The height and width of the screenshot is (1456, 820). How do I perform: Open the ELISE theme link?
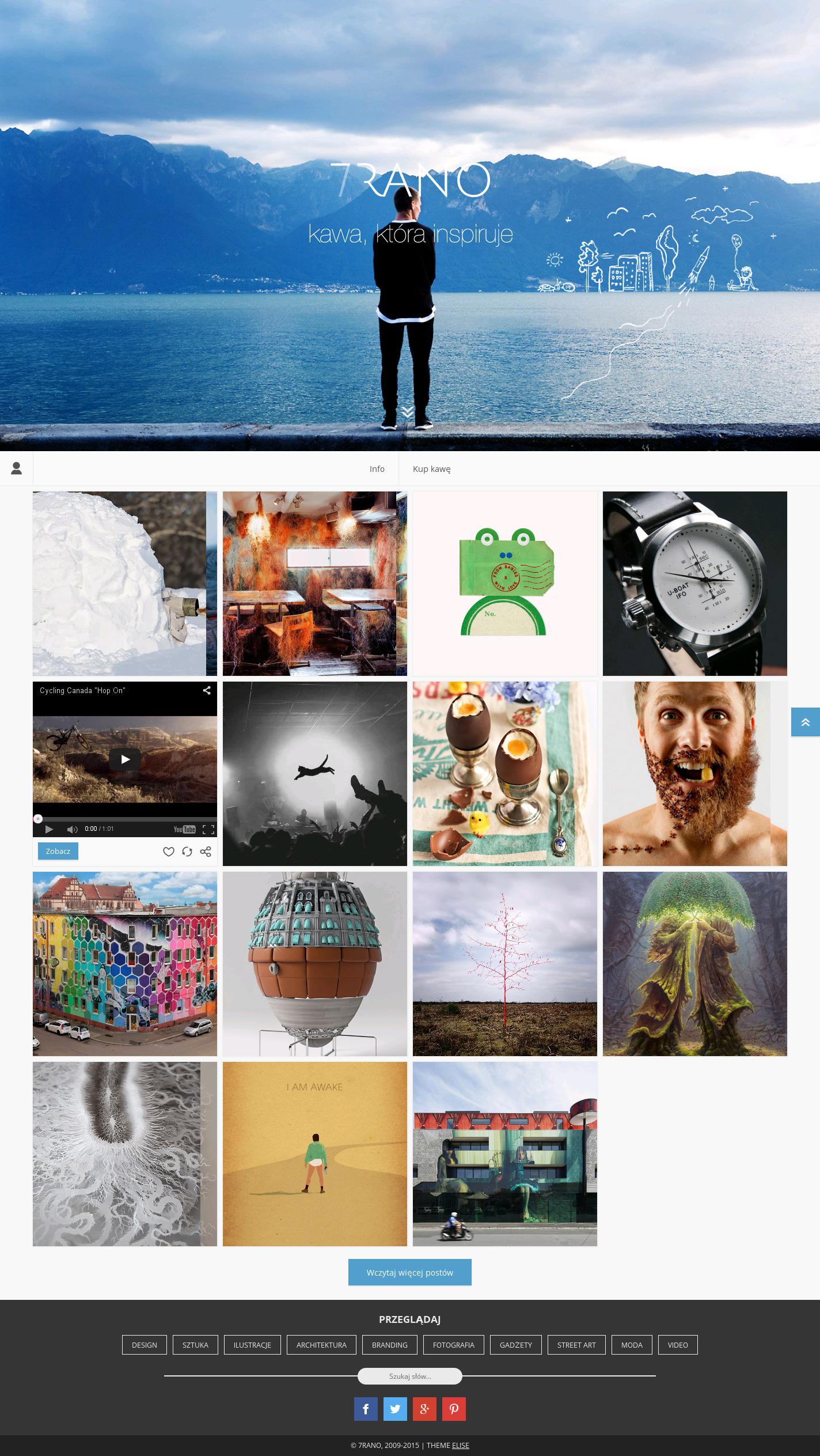(x=460, y=1445)
